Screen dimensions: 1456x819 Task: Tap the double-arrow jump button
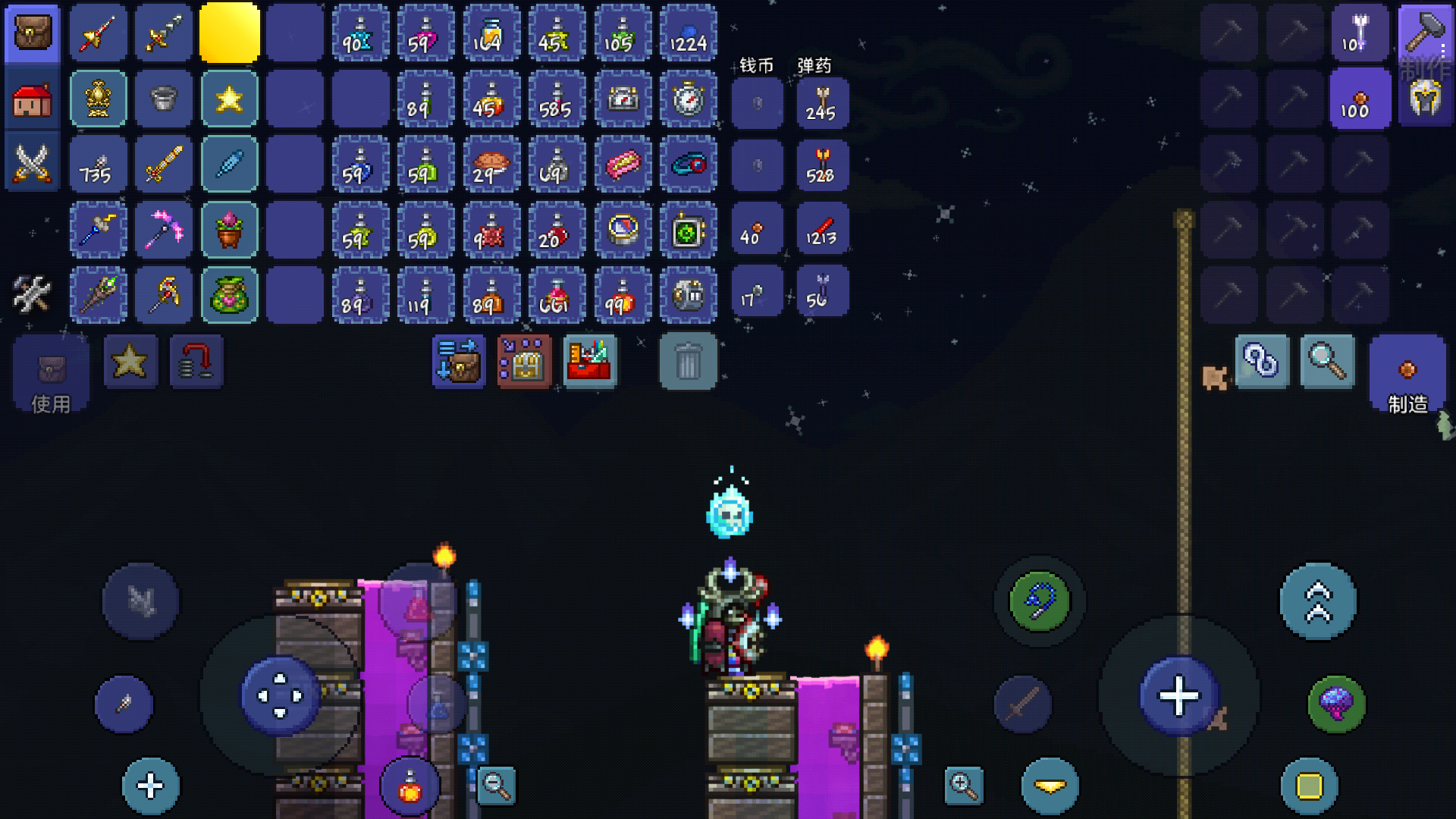pos(1318,601)
